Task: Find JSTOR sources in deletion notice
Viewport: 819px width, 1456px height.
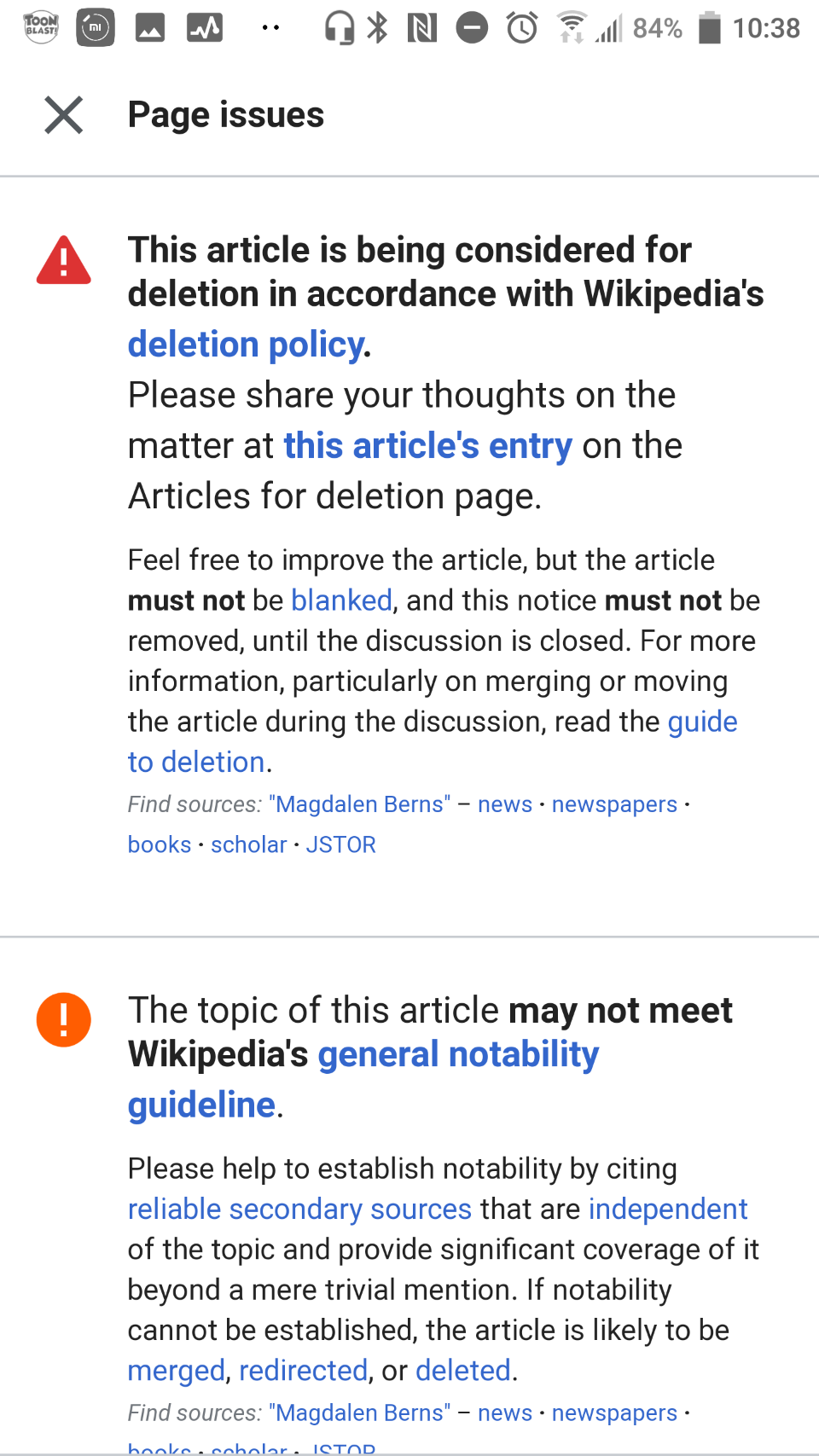Action: 340,844
